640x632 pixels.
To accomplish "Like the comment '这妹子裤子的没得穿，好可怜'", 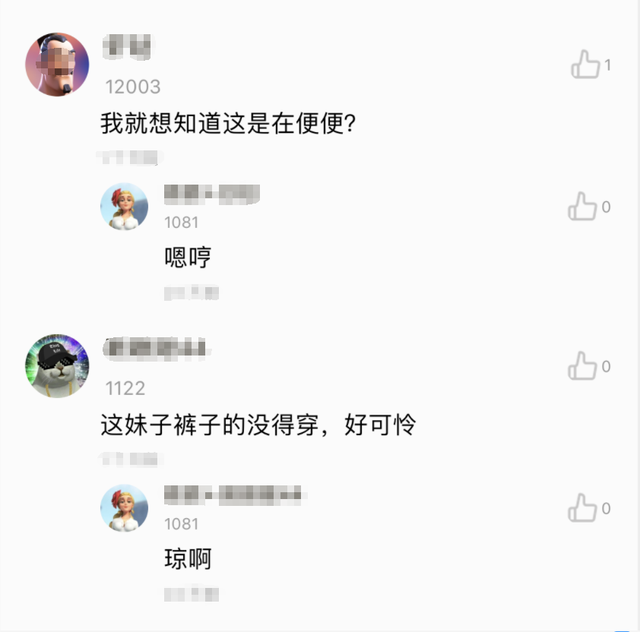I will coord(583,367).
